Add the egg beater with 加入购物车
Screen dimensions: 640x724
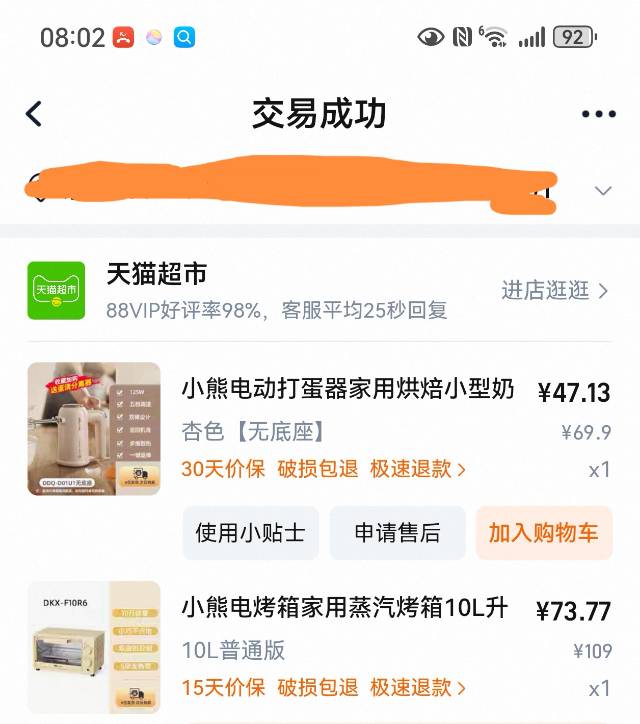pyautogui.click(x=543, y=533)
